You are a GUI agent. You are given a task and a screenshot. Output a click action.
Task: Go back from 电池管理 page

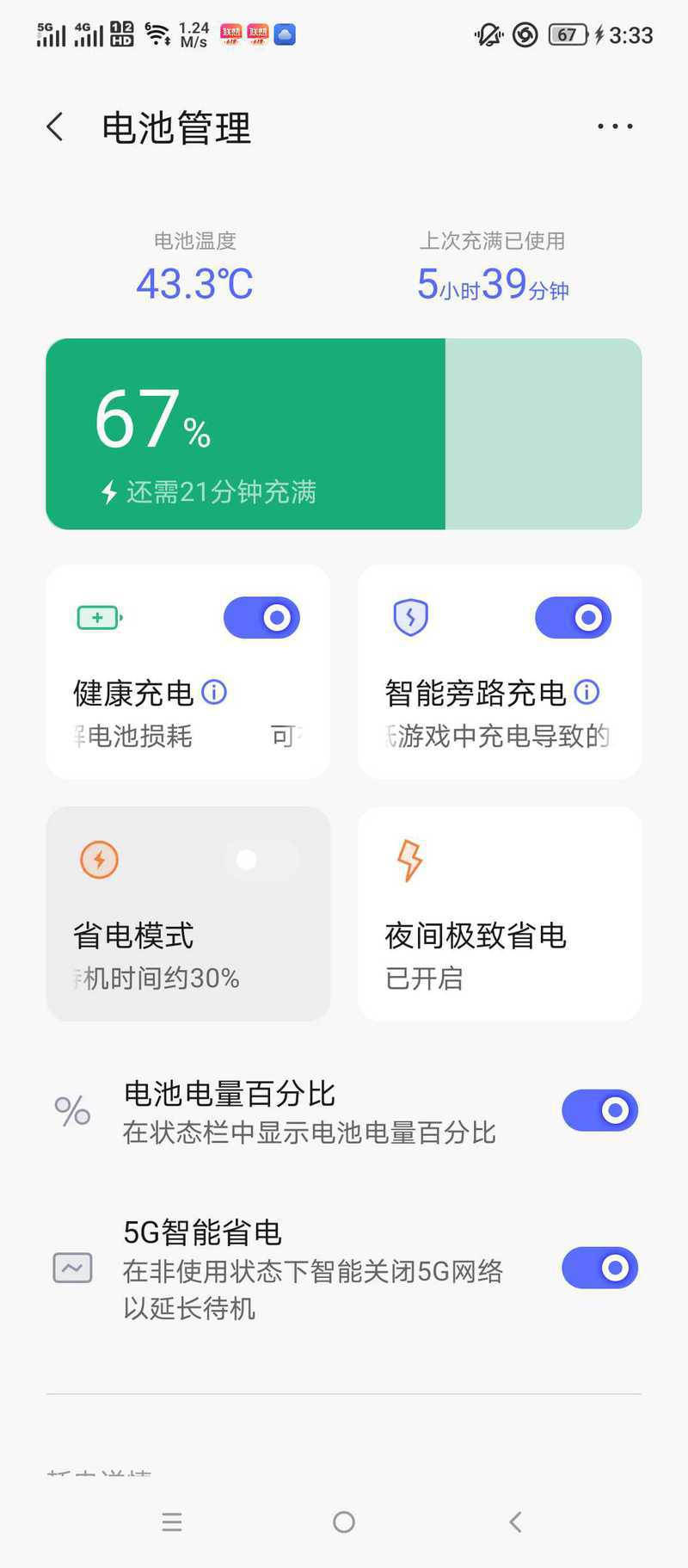[x=55, y=127]
